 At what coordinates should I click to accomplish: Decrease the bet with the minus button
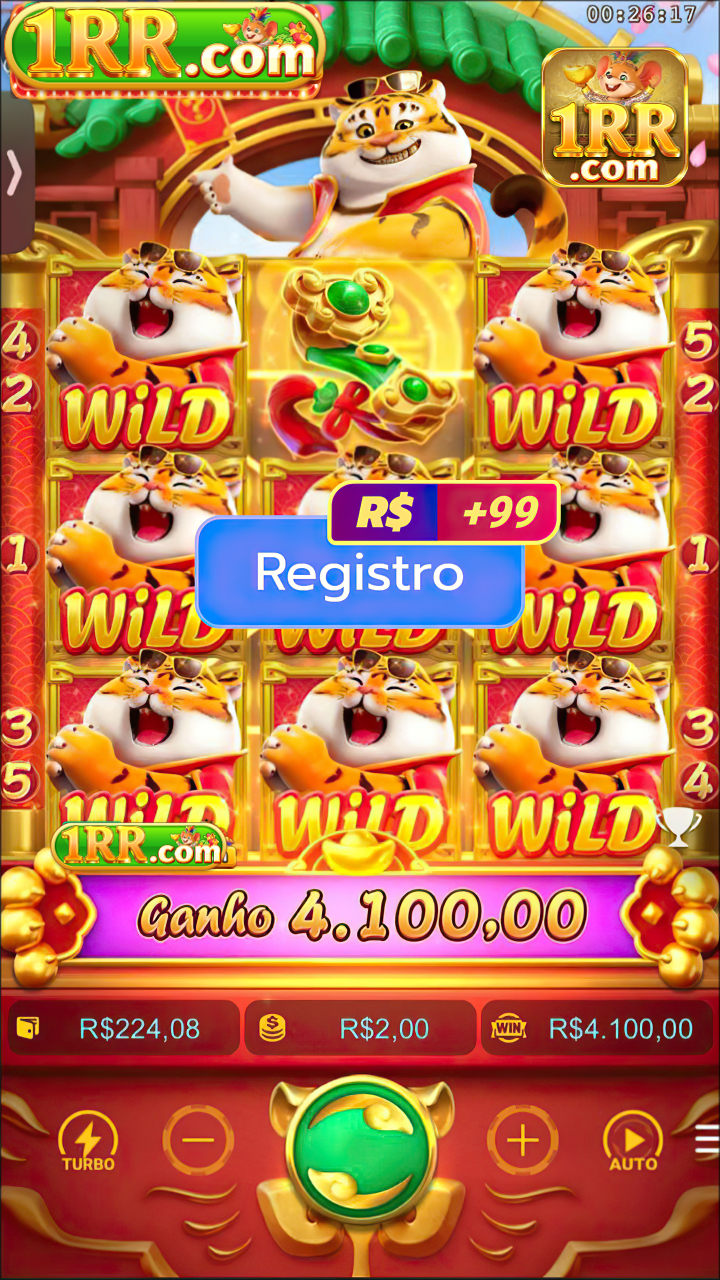click(198, 1140)
